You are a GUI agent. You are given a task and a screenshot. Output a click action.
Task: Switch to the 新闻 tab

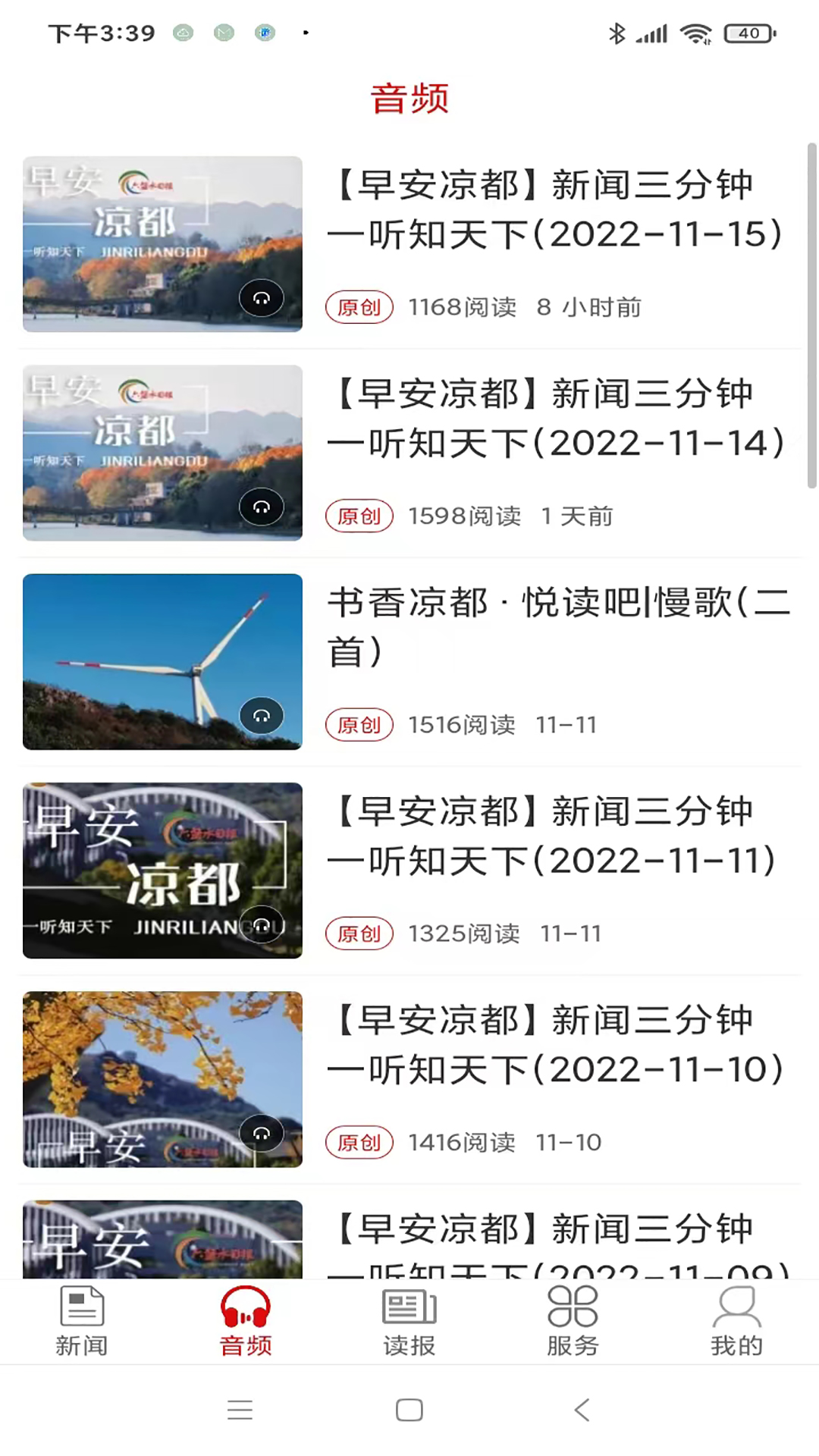(82, 1322)
